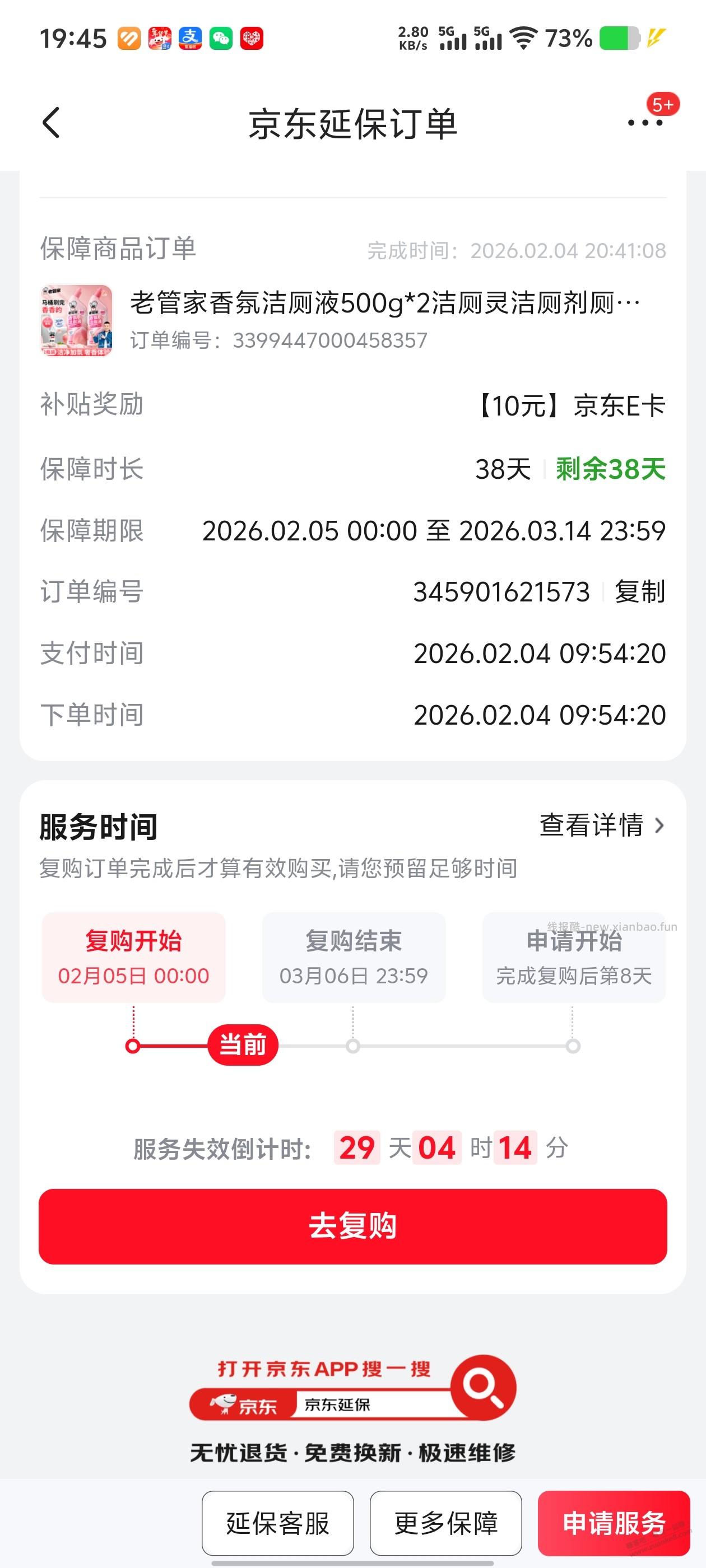This screenshot has width=706, height=1568.
Task: Select the 复购结束 timeline node
Action: coord(352,956)
